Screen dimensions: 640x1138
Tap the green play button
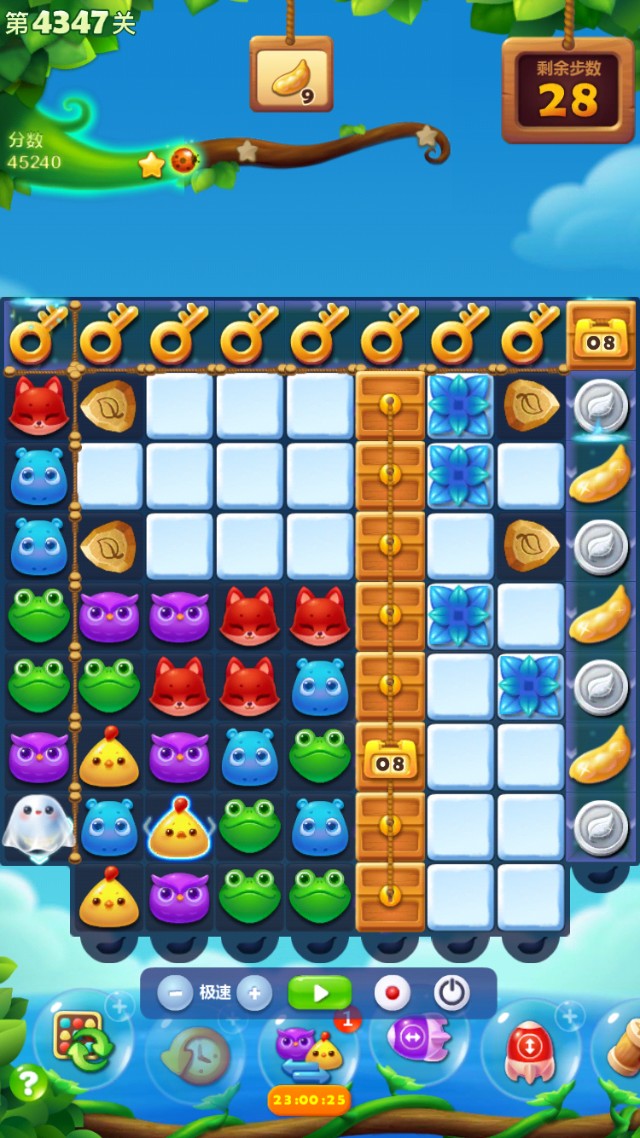point(320,993)
